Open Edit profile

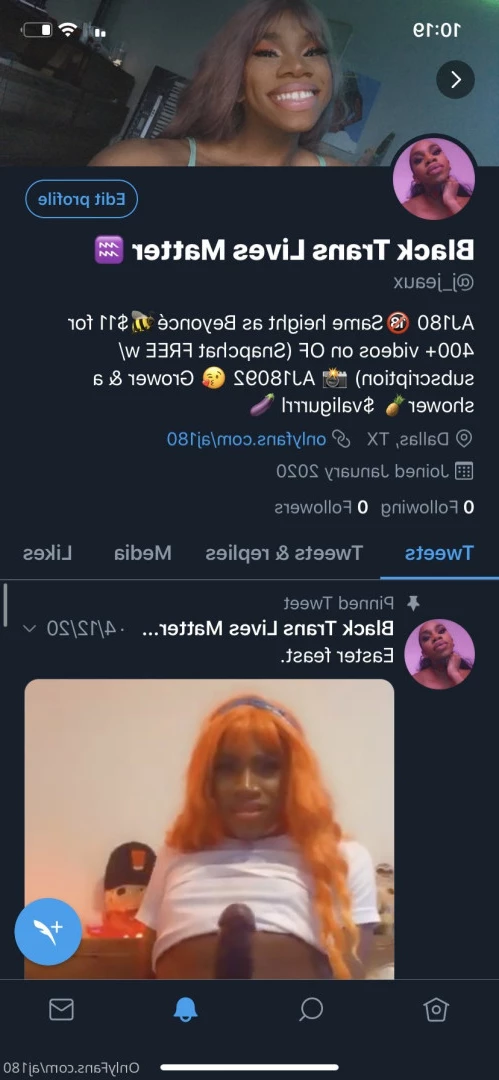pos(81,199)
